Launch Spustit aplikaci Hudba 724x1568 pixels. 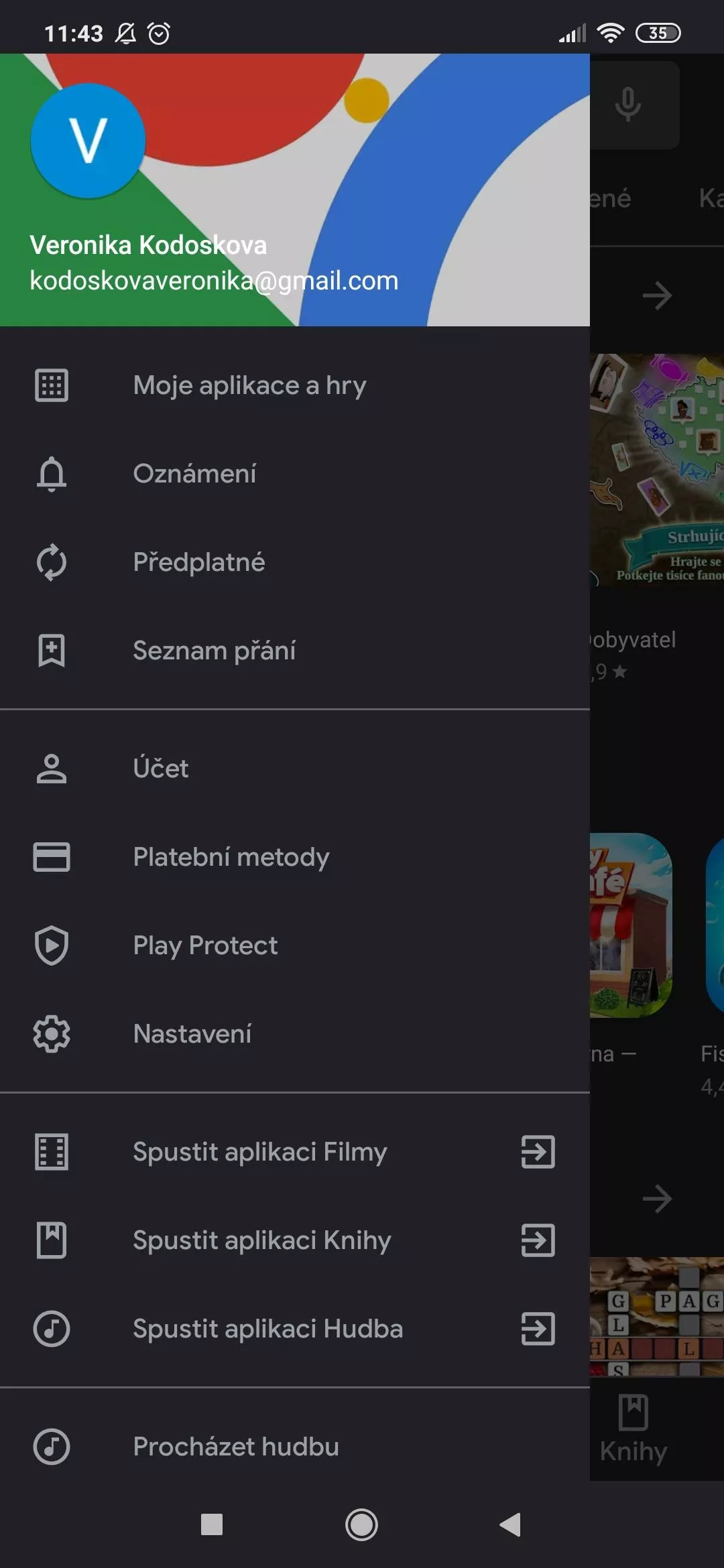(295, 1329)
